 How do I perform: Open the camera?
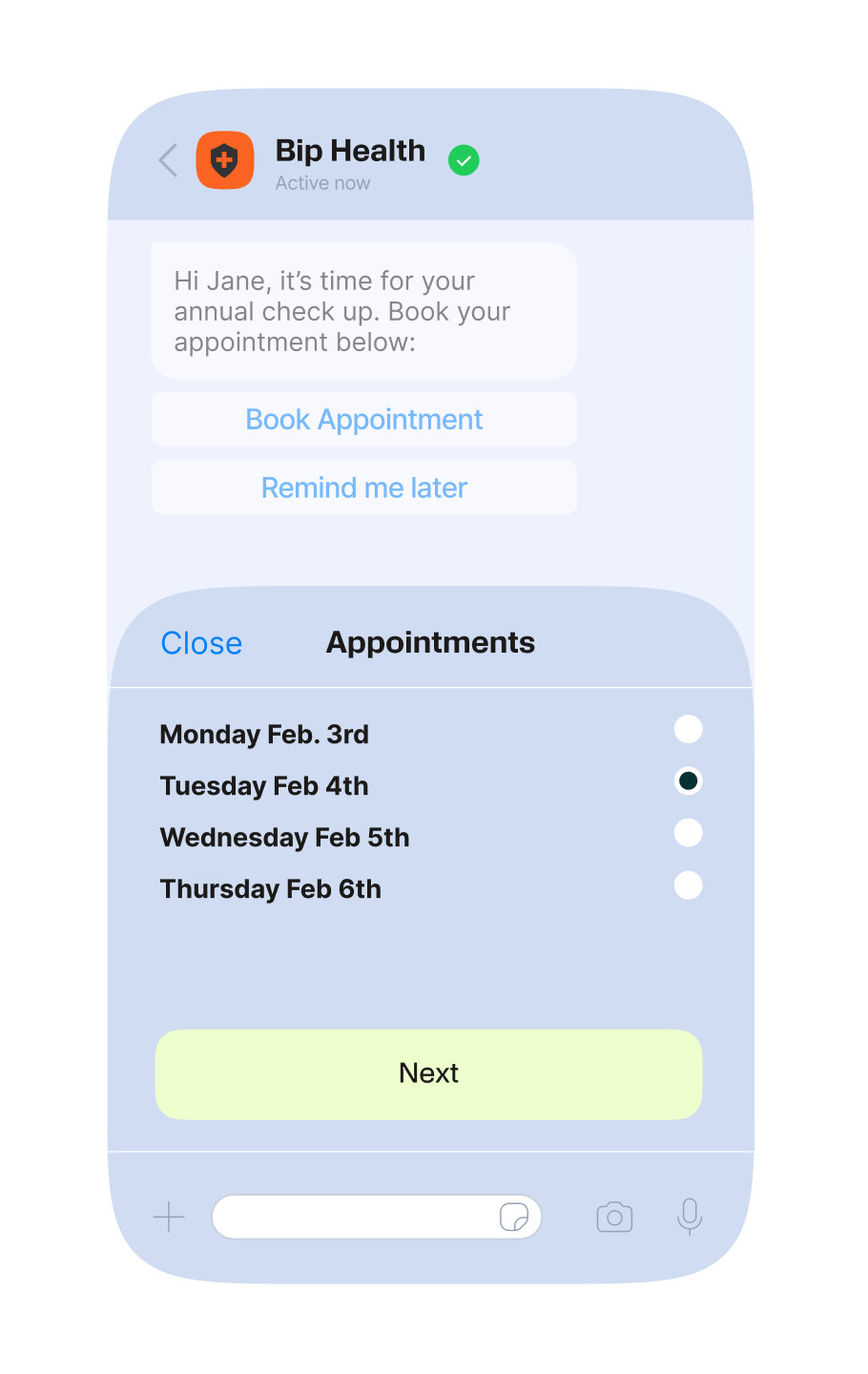[x=614, y=1218]
